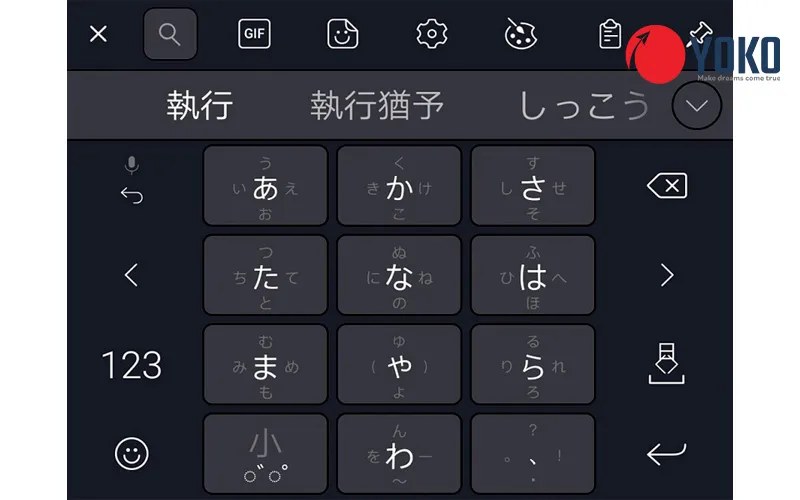
Task: Open keyboard settings gear
Action: click(x=431, y=34)
